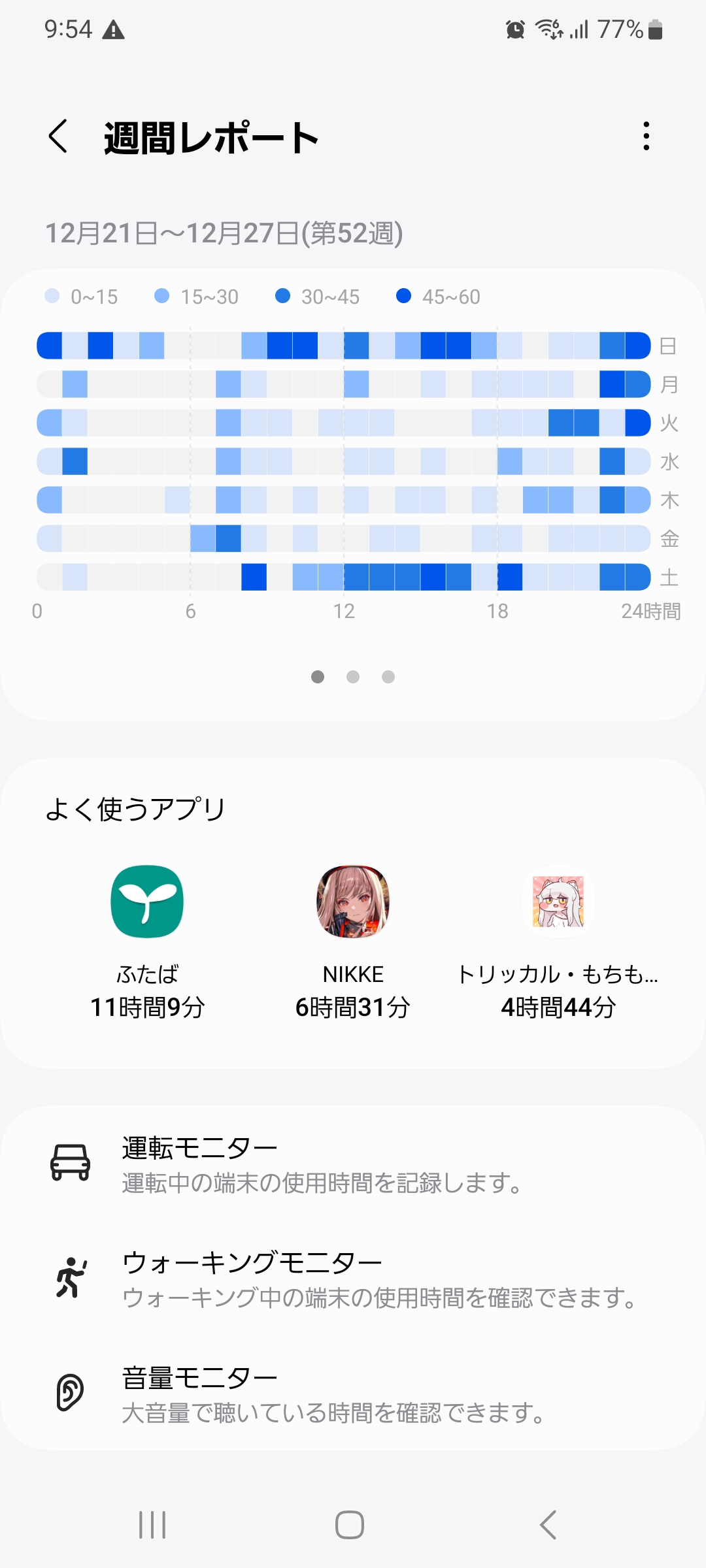Tap the system home button

(x=350, y=1525)
